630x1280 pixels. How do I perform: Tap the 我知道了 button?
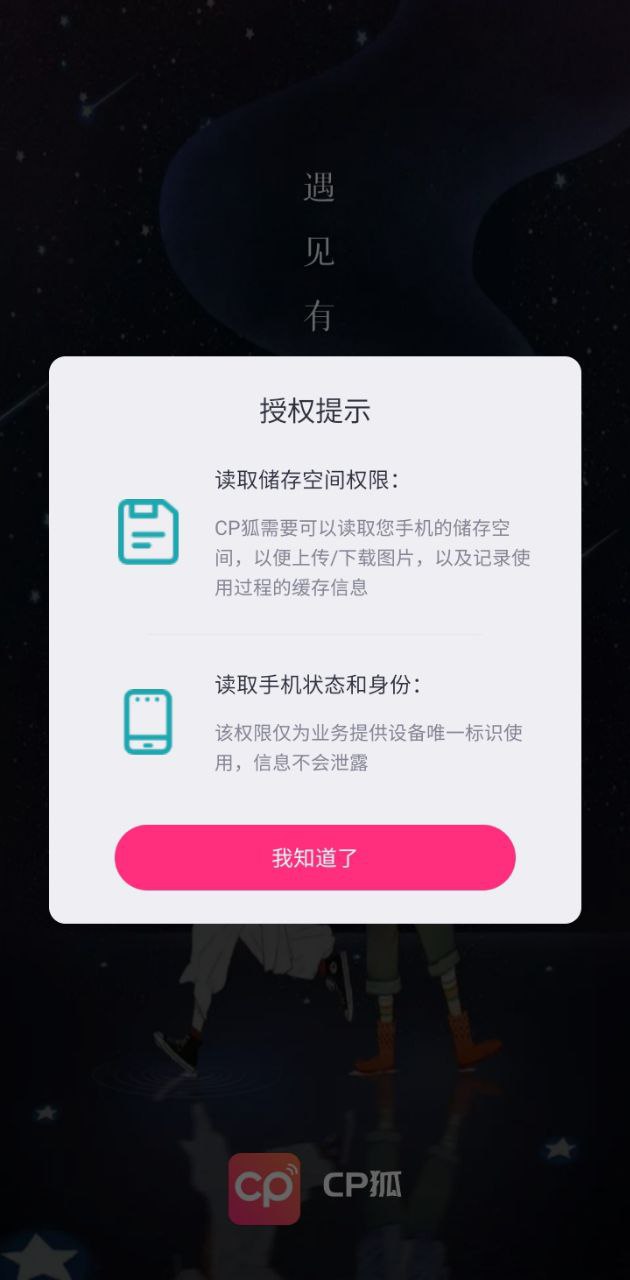[x=315, y=857]
